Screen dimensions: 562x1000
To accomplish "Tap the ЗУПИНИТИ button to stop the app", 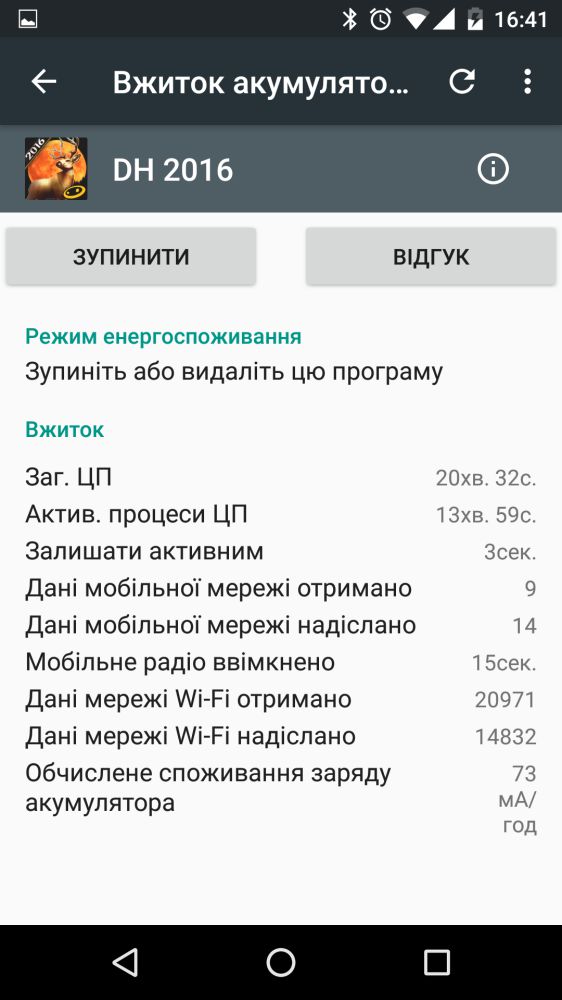I will pos(131,256).
